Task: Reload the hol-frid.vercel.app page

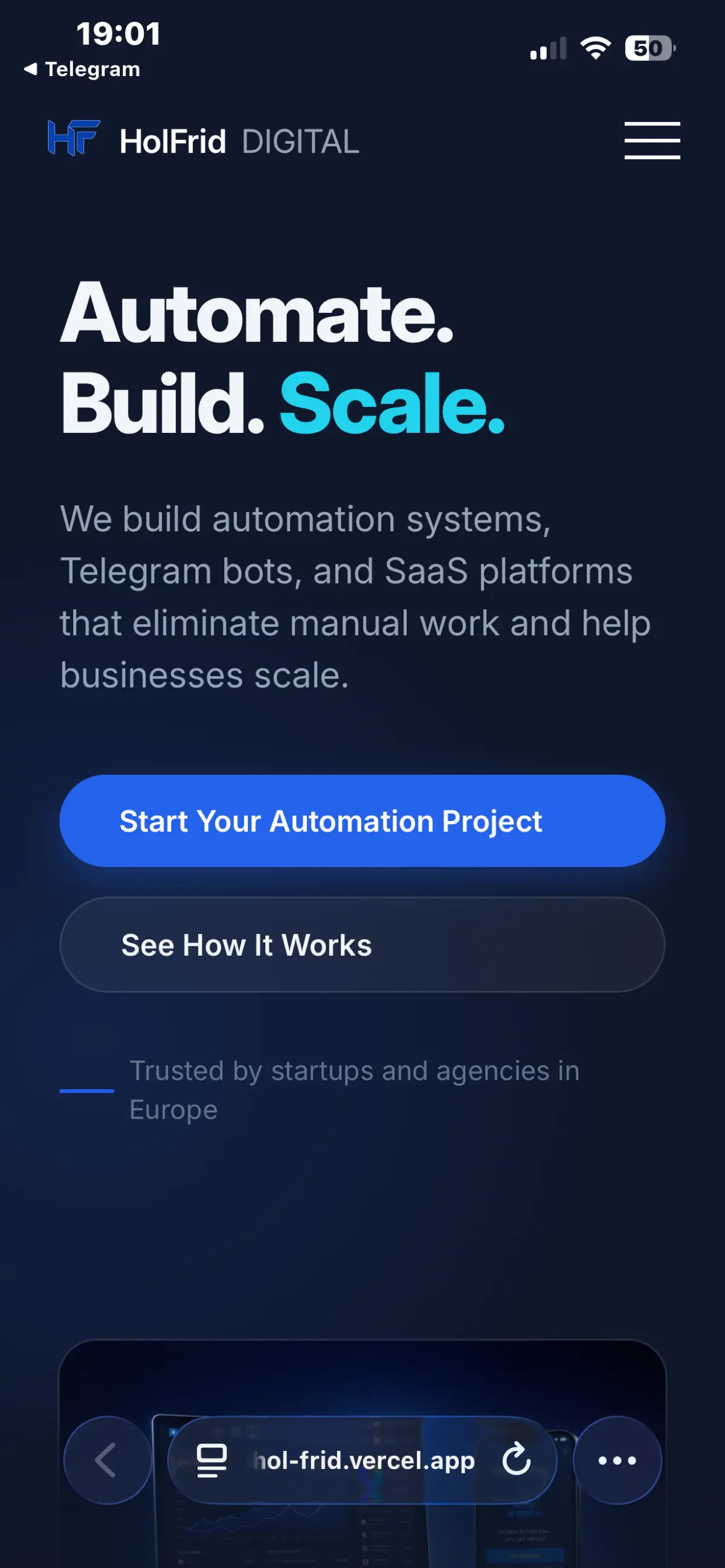Action: tap(516, 1460)
